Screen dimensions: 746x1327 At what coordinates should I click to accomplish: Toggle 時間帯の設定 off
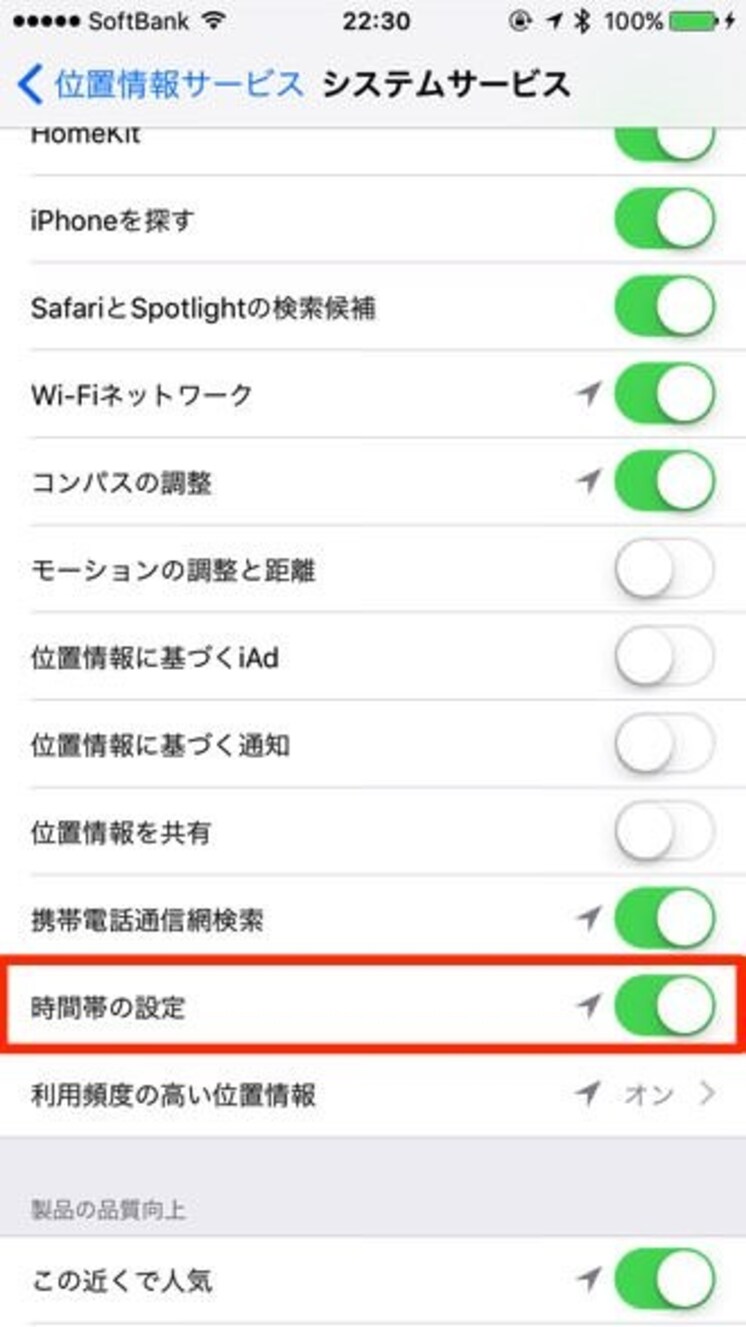point(665,1007)
